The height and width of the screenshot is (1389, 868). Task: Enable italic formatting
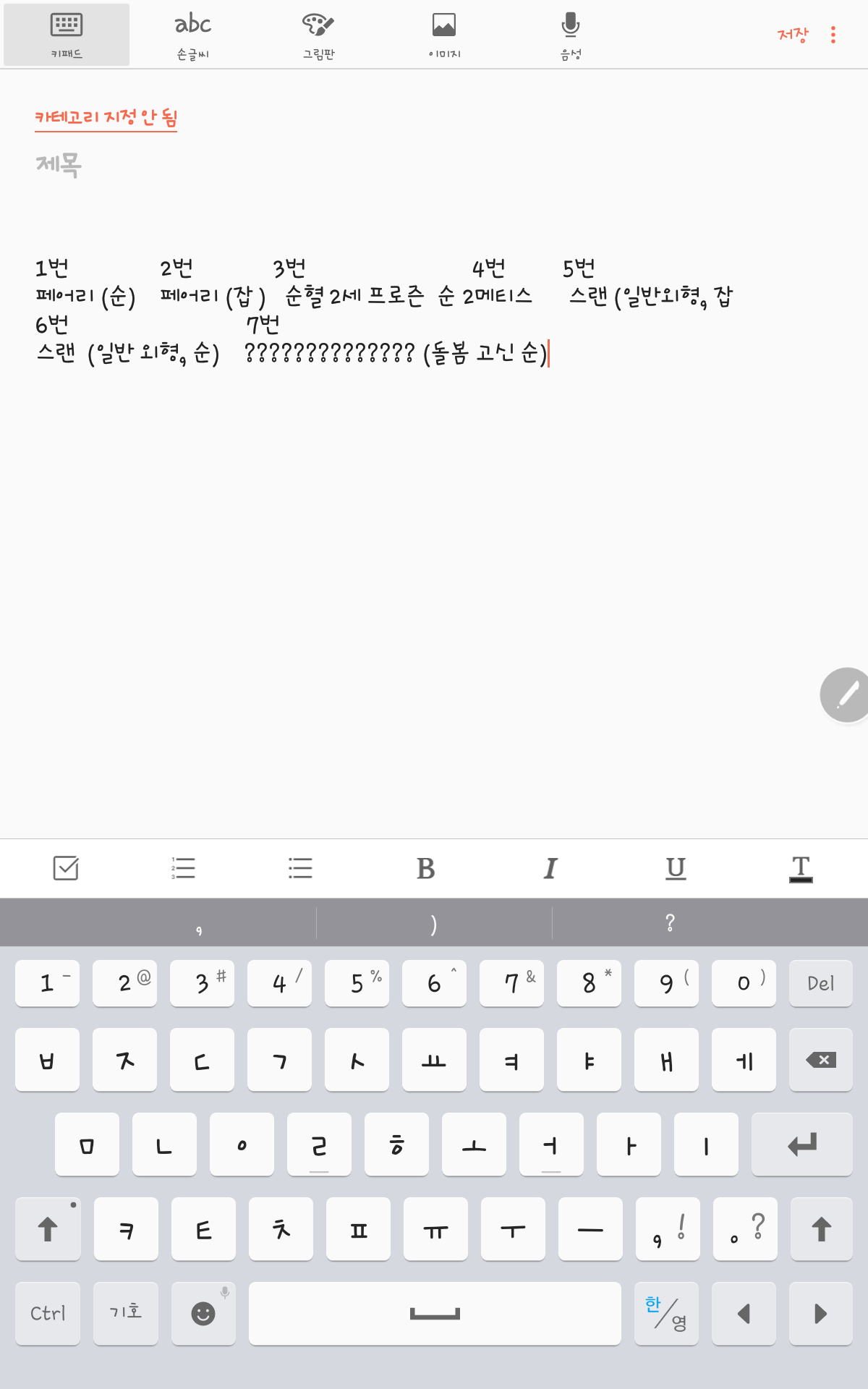click(550, 868)
